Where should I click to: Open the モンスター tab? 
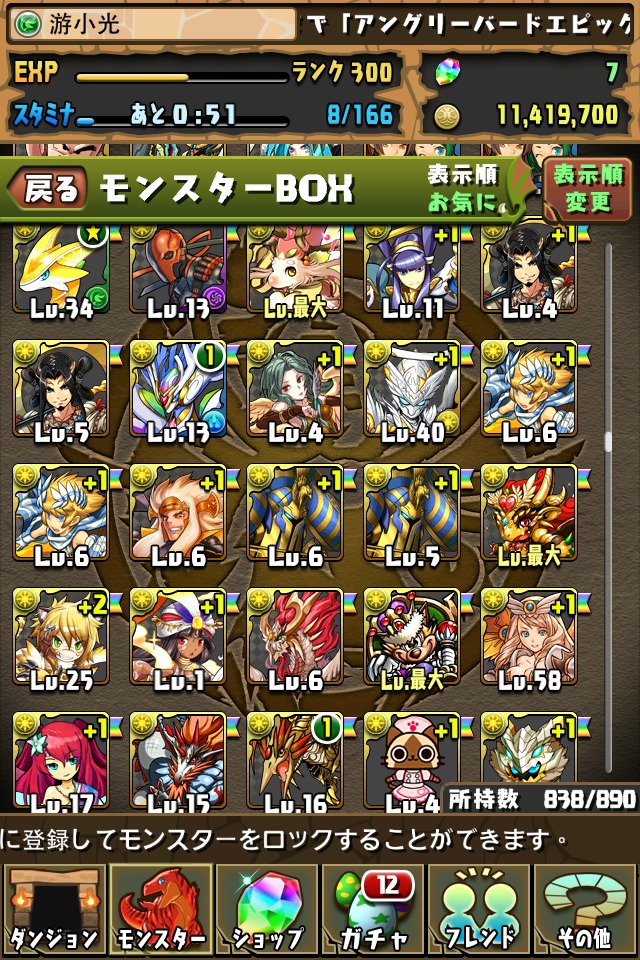click(x=160, y=910)
